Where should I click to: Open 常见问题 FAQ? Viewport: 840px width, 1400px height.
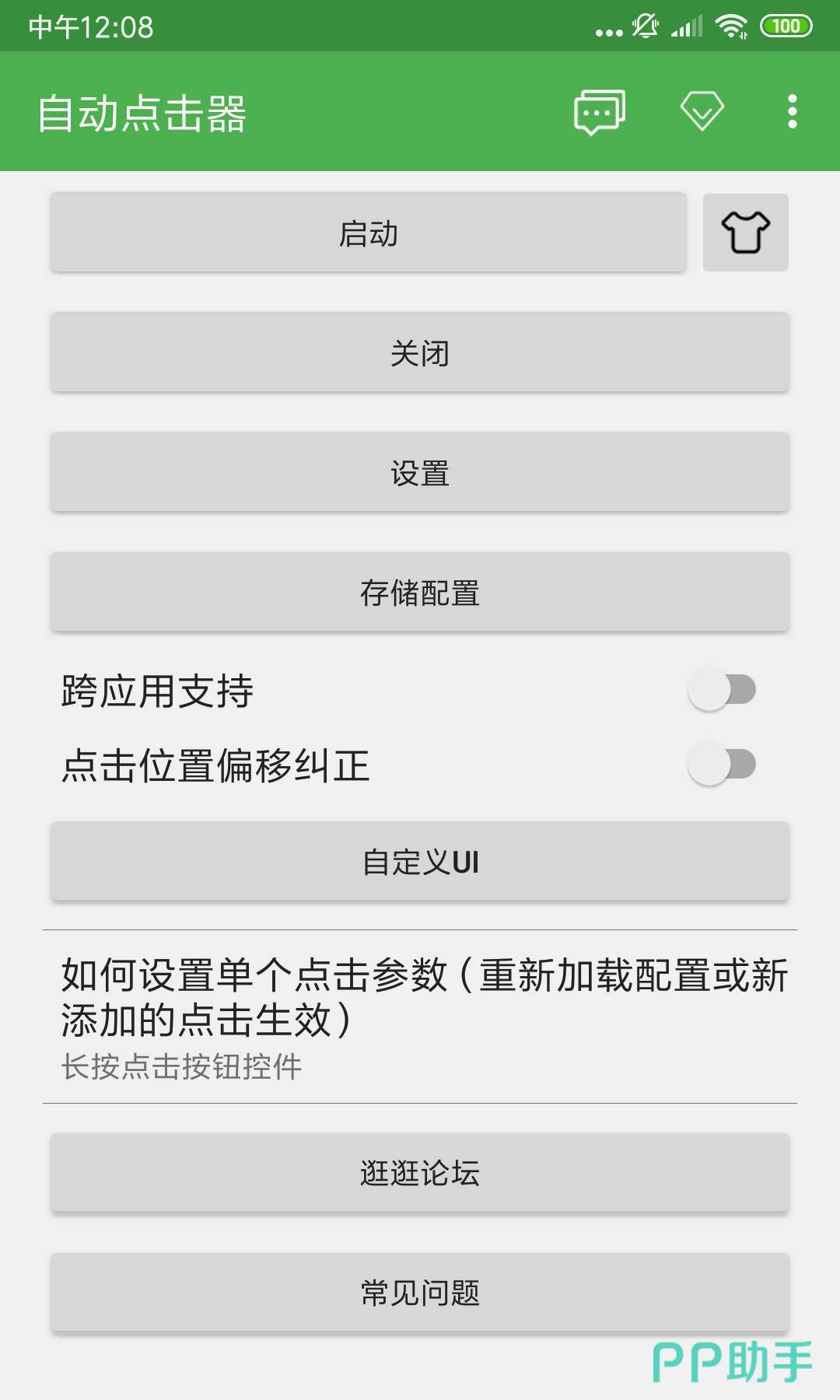(420, 1293)
